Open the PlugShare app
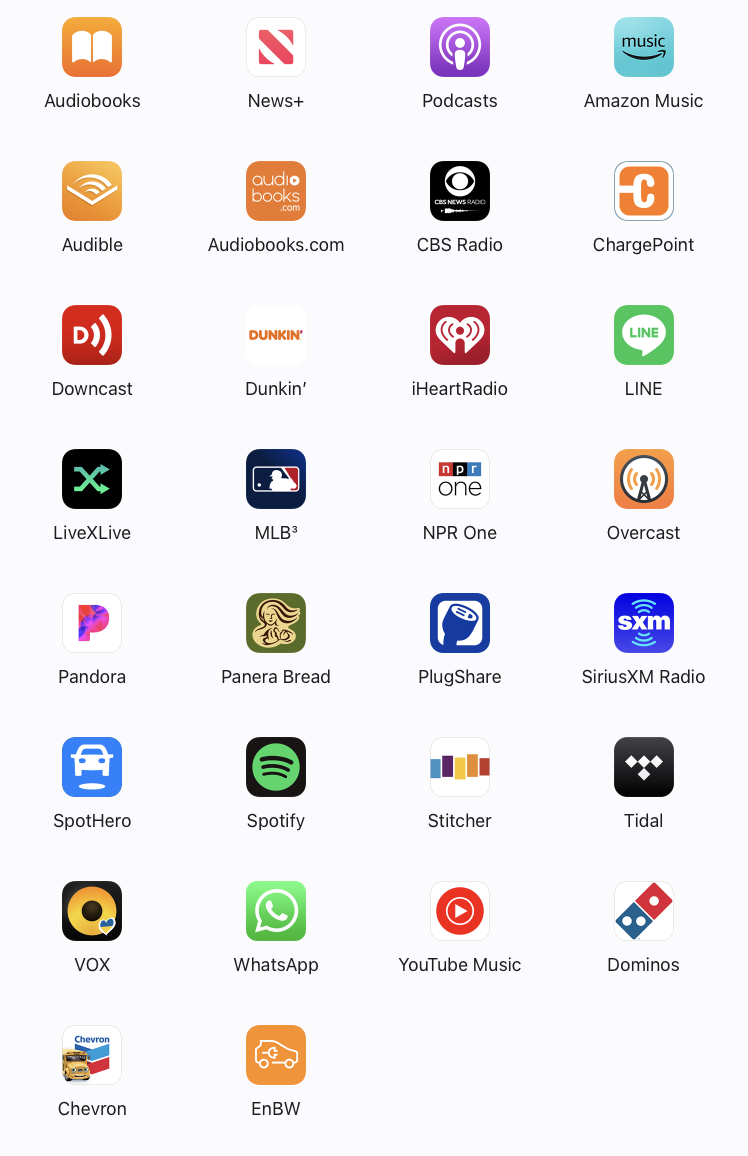The width and height of the screenshot is (748, 1156). (x=460, y=623)
